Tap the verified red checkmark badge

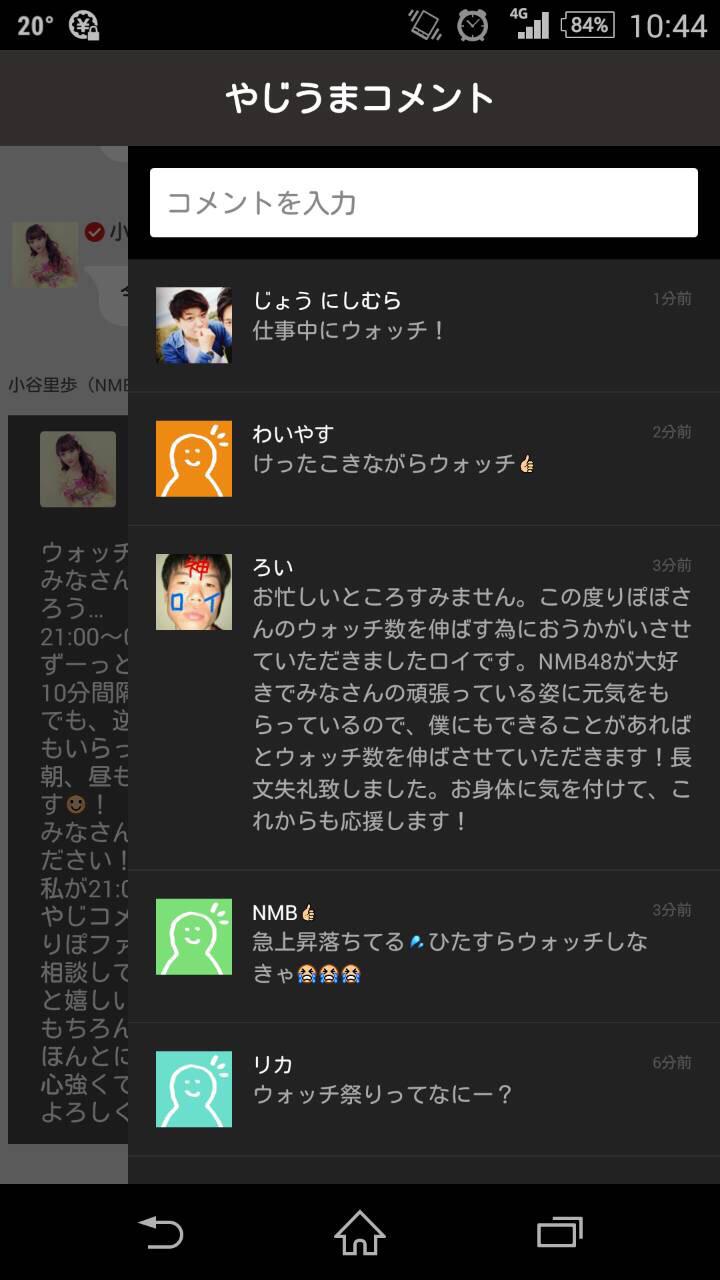pyautogui.click(x=93, y=231)
